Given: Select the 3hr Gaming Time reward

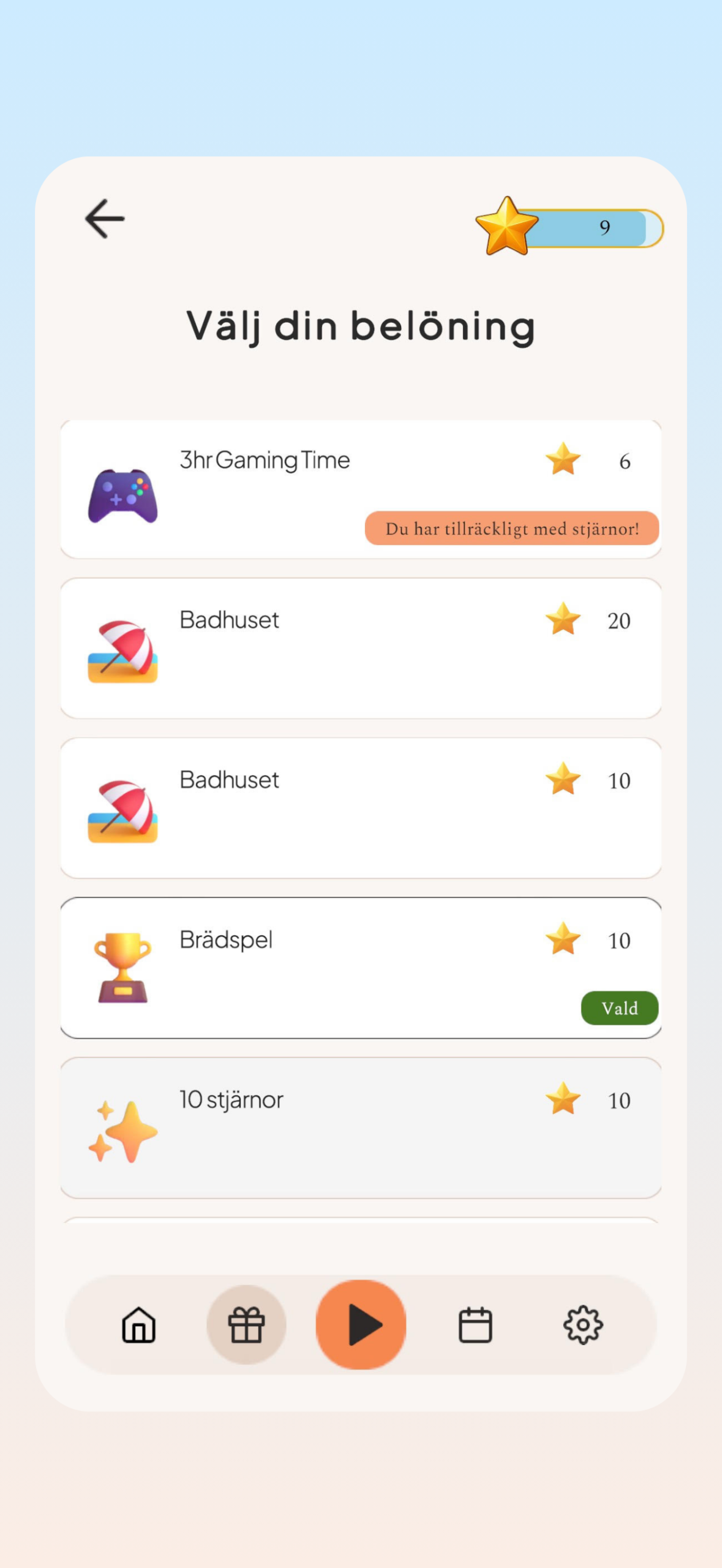Looking at the screenshot, I should tap(360, 489).
